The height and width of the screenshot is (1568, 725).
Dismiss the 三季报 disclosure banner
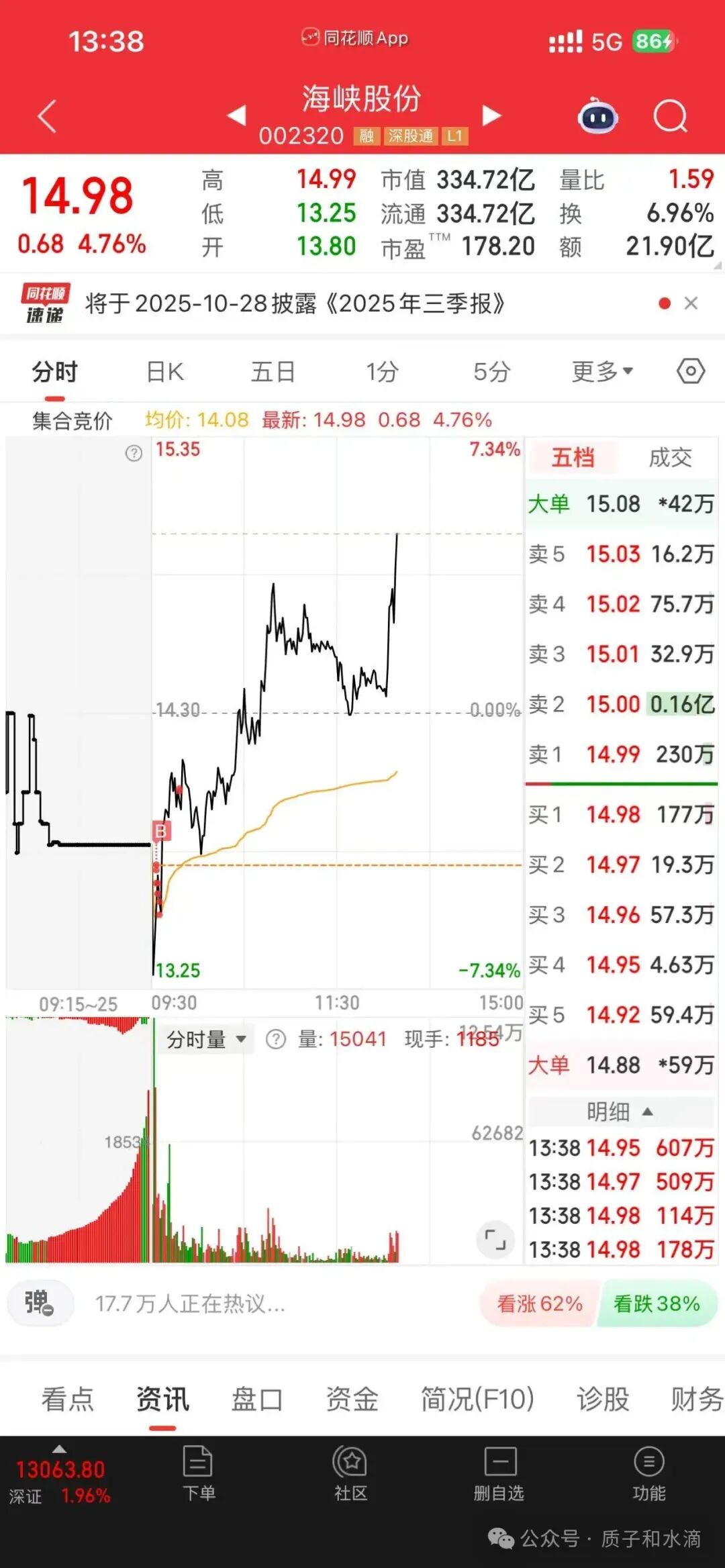pos(691,303)
